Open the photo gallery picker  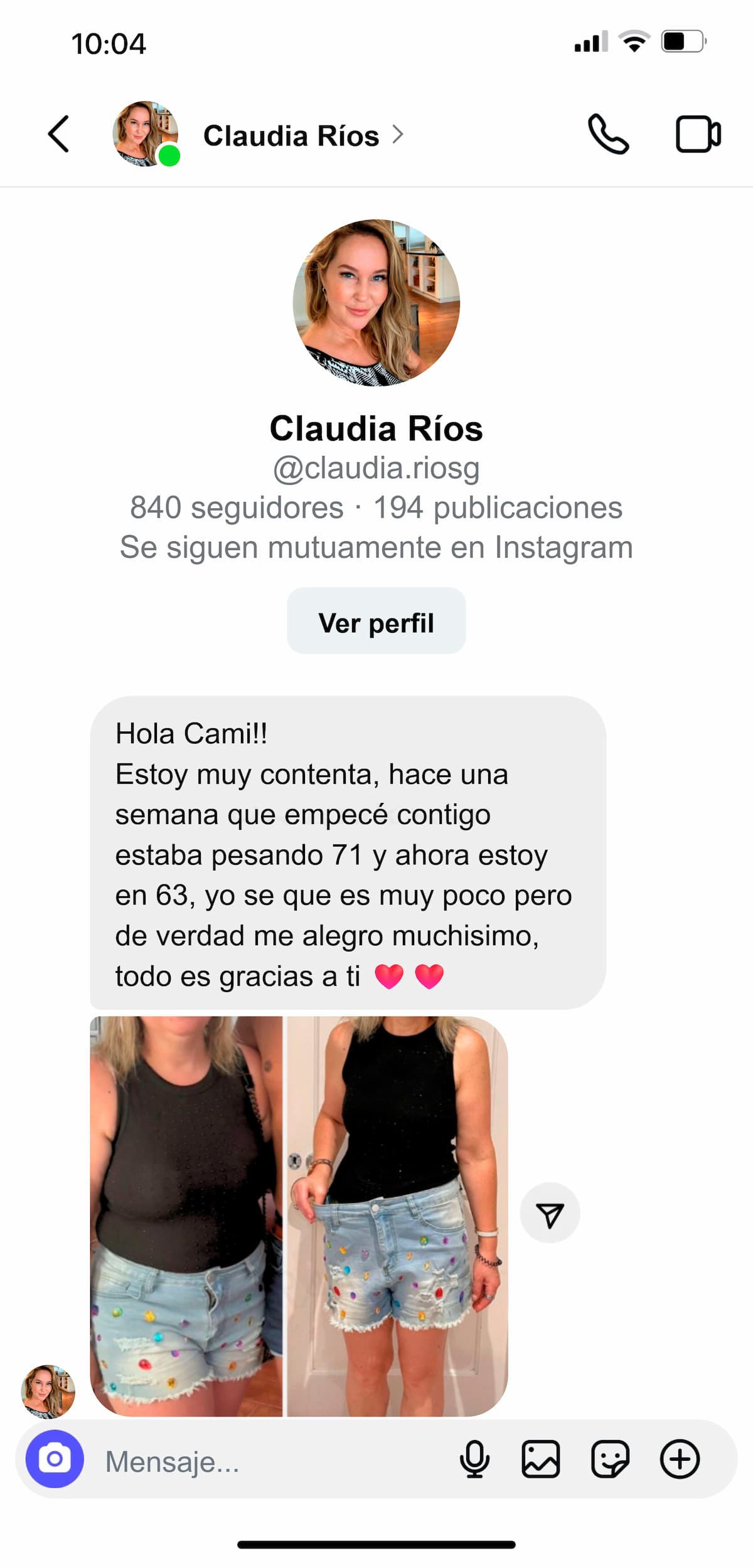point(540,1459)
